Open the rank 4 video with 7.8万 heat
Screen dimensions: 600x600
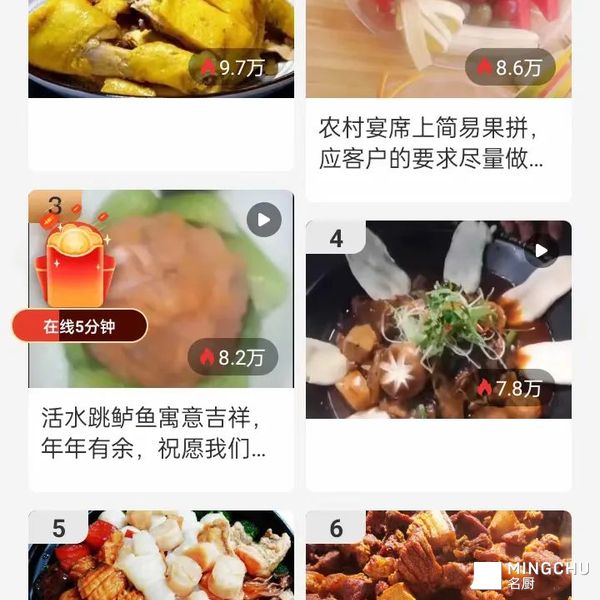(438, 320)
